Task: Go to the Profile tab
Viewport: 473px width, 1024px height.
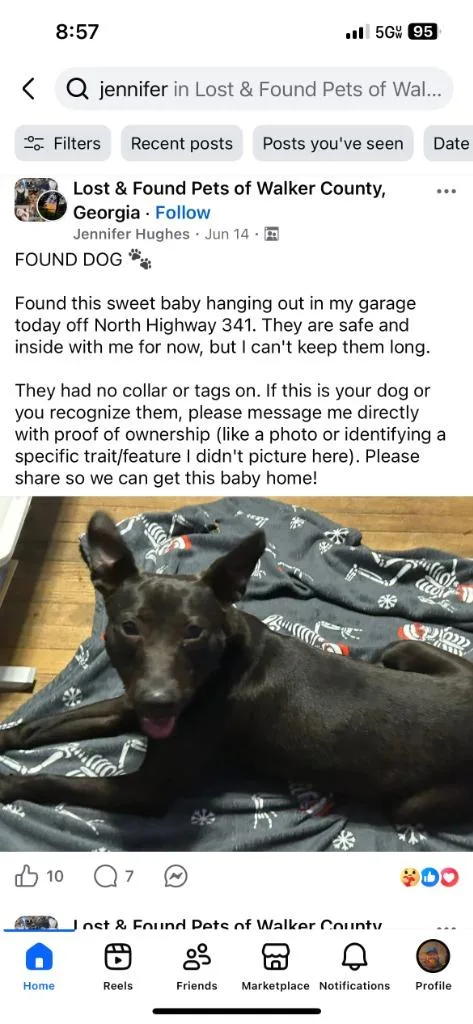Action: pos(433,966)
